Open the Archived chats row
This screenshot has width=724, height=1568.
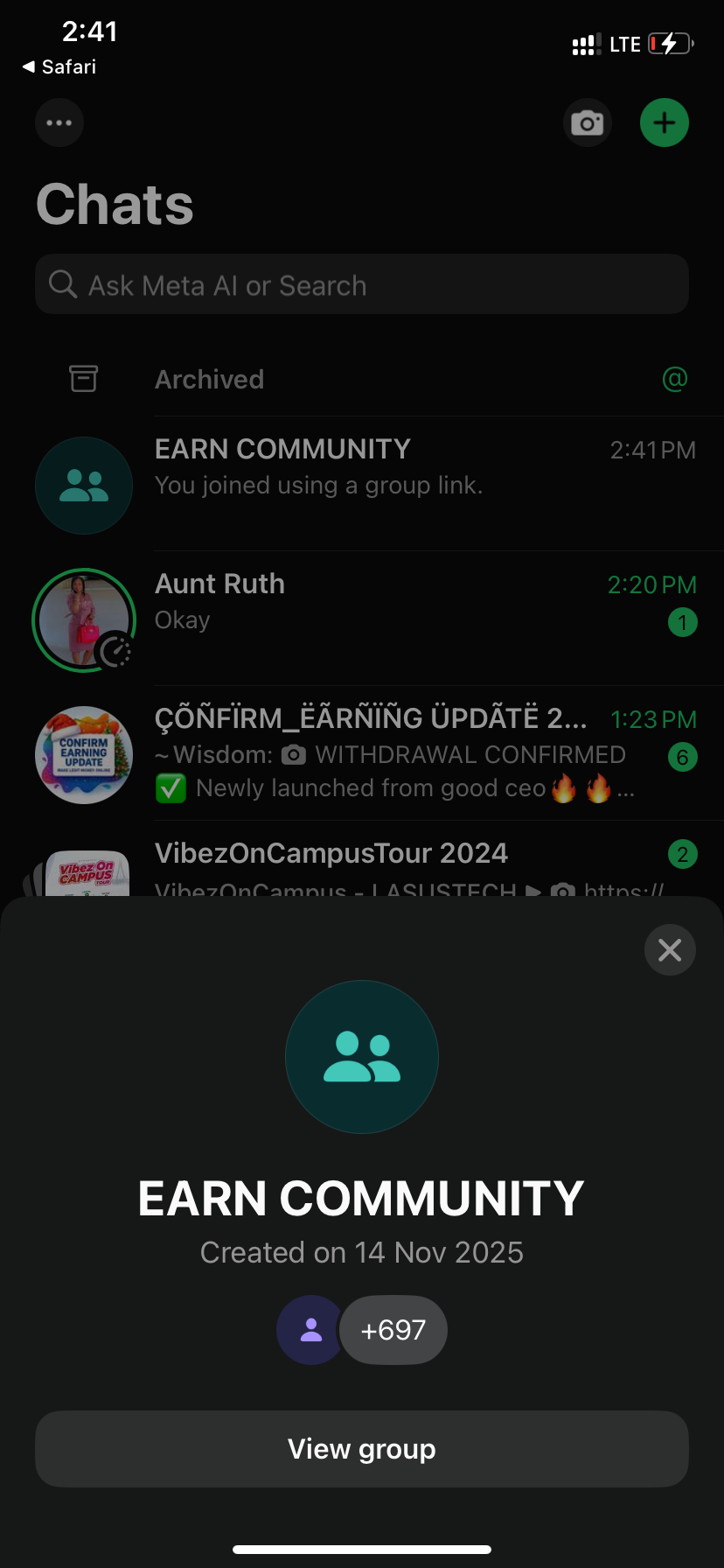click(x=362, y=379)
